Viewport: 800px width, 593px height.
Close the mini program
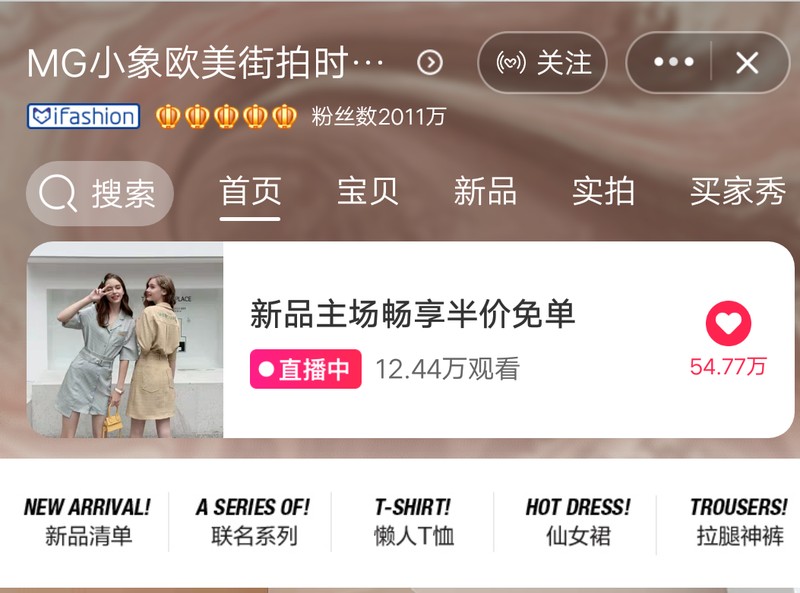point(747,63)
